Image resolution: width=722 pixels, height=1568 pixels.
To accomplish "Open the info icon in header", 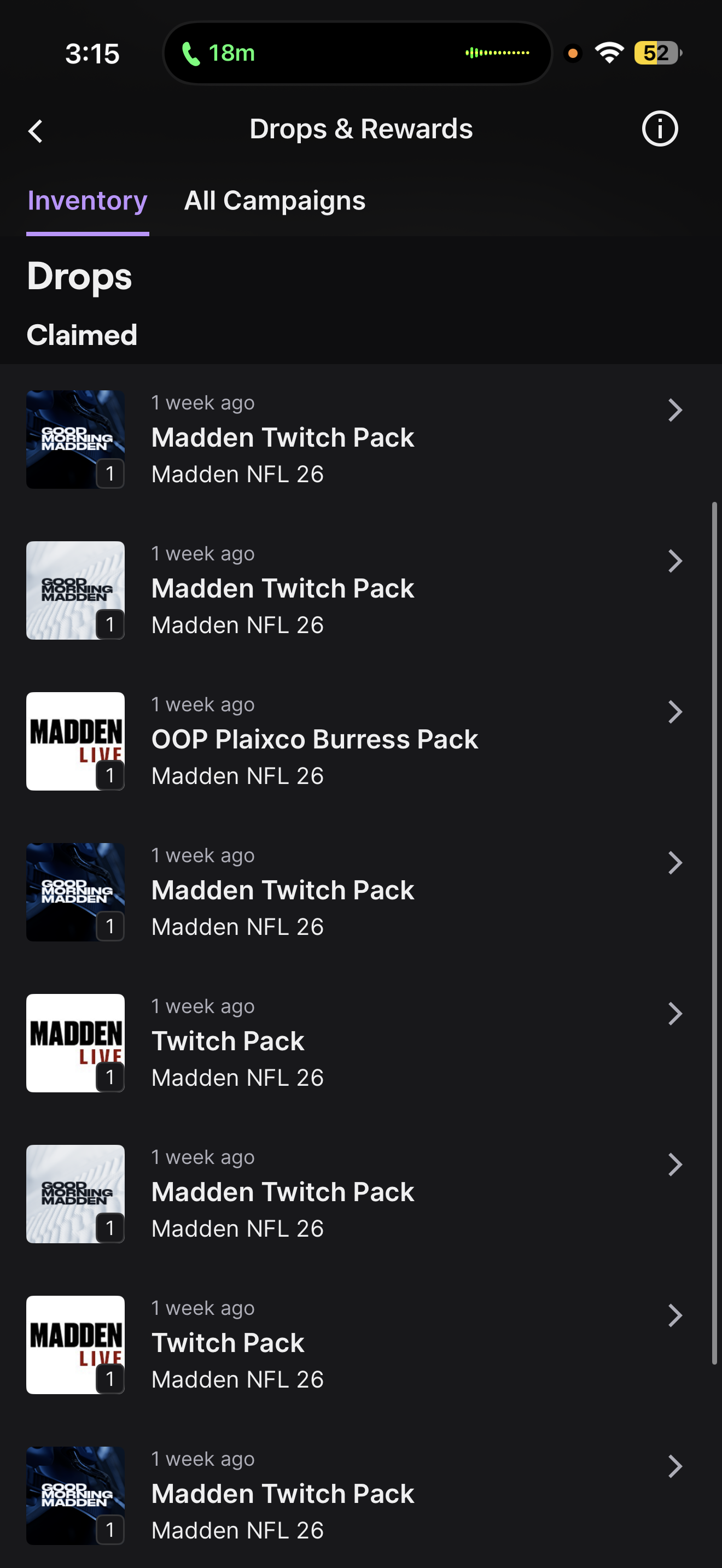I will 659,129.
